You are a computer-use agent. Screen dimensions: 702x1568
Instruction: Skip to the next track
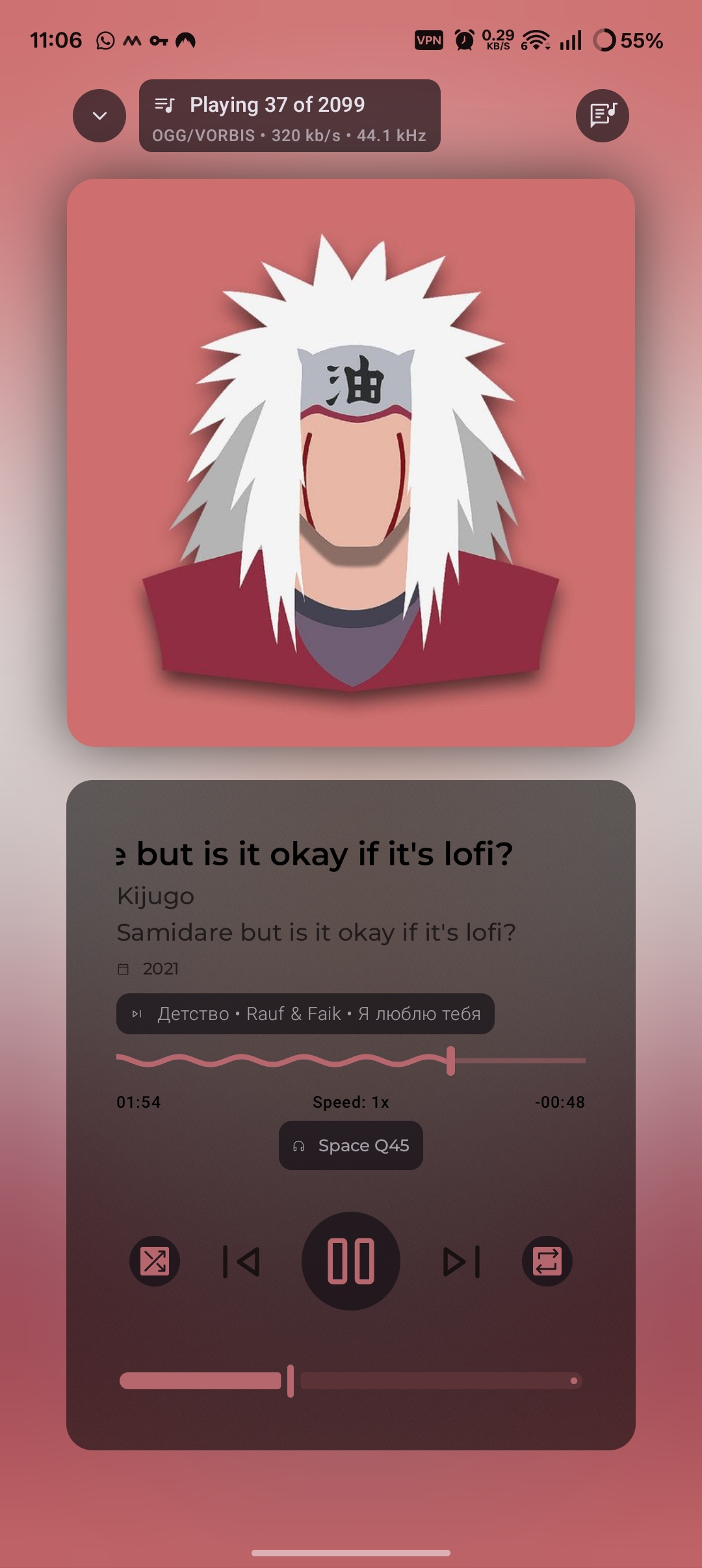pyautogui.click(x=461, y=1261)
